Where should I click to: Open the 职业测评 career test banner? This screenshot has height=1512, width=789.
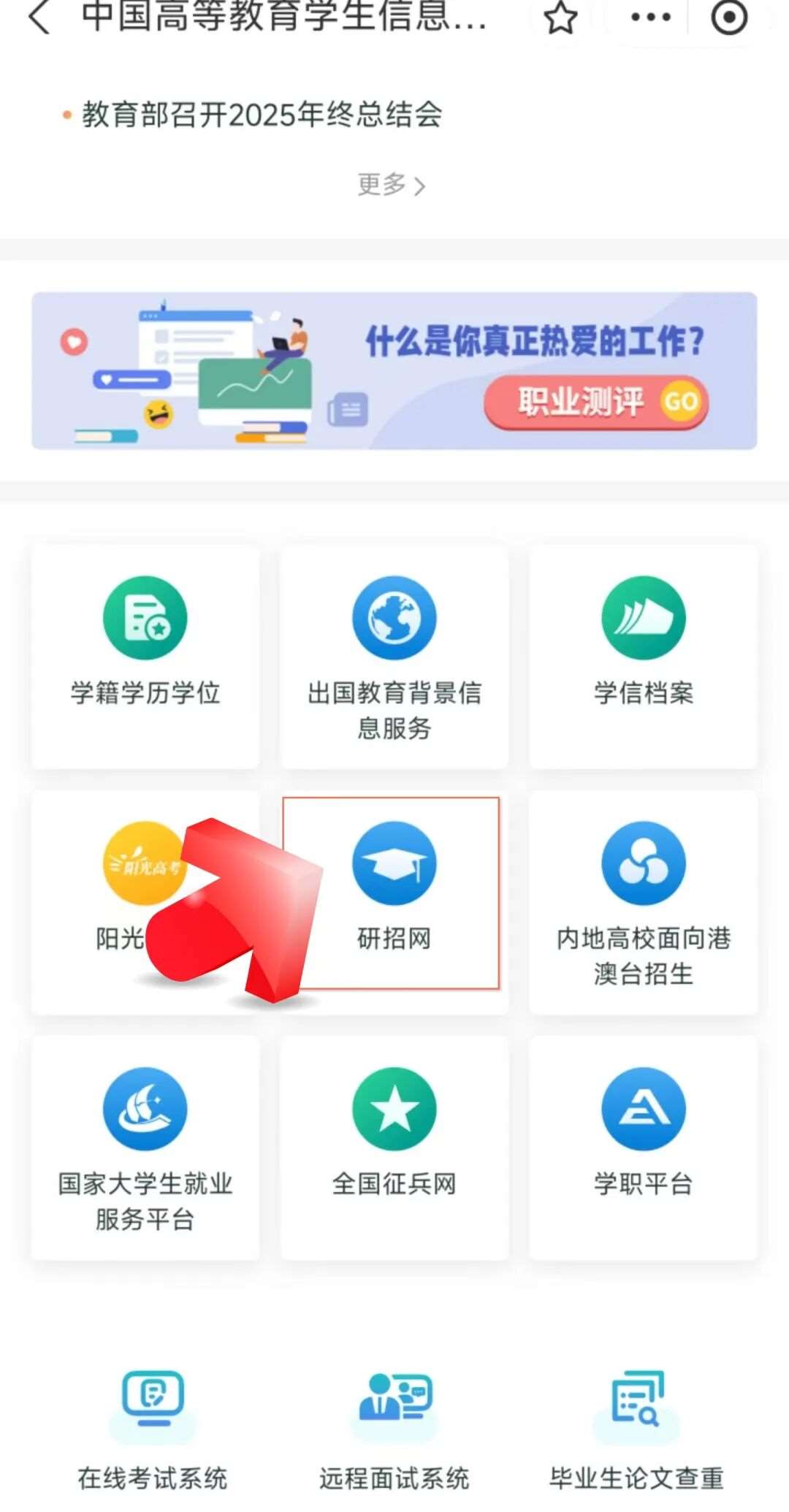pos(394,370)
